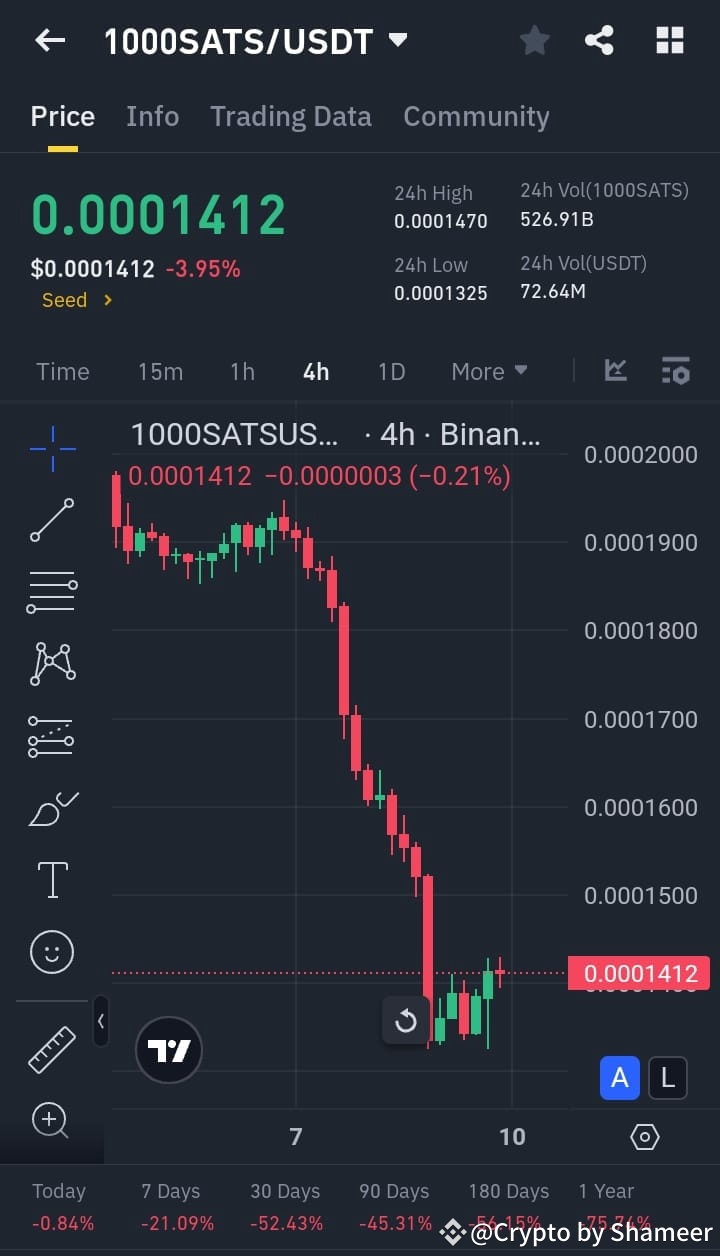Select the XABCD pattern tool
Image resolution: width=720 pixels, height=1256 pixels.
(51, 664)
